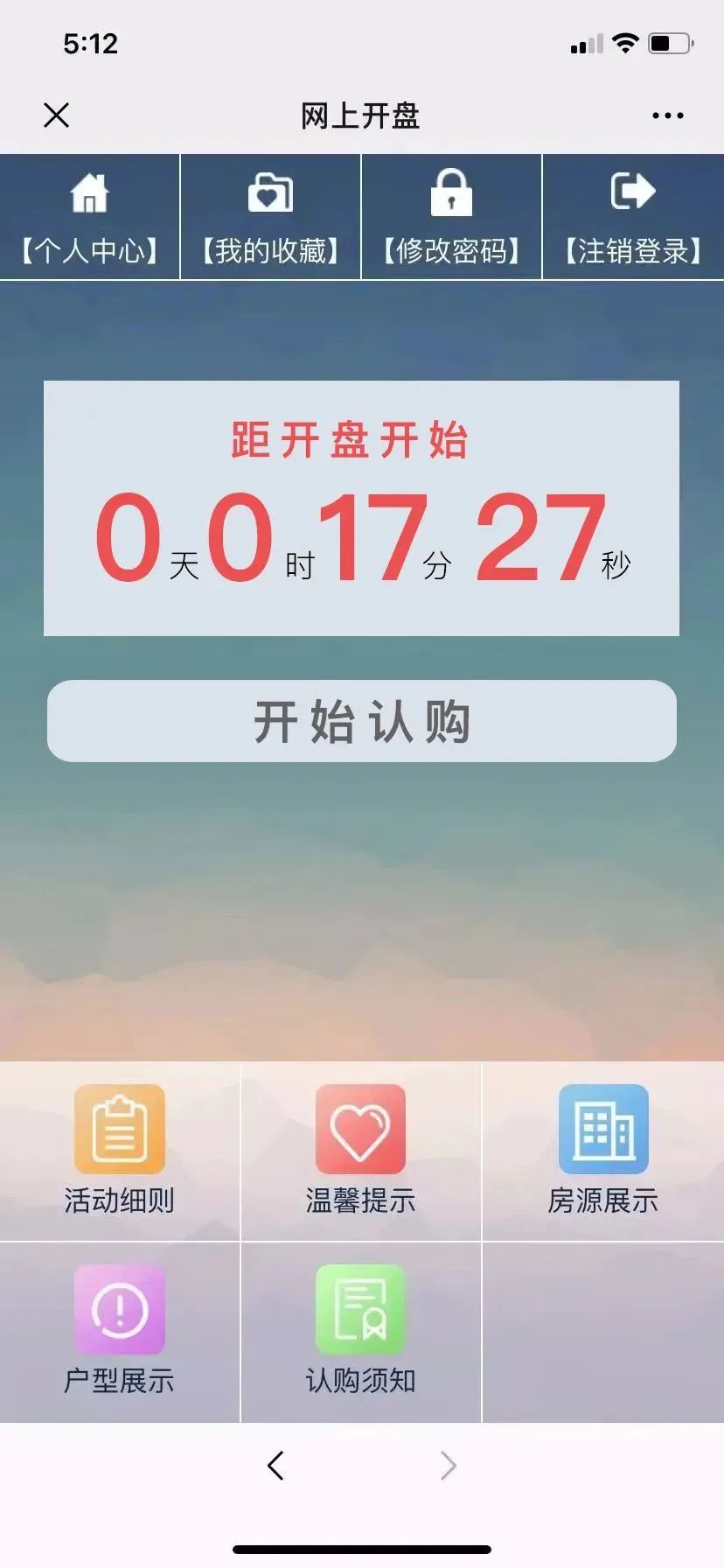Open 我的收藏 favorites
The width and height of the screenshot is (724, 1568).
[x=270, y=218]
